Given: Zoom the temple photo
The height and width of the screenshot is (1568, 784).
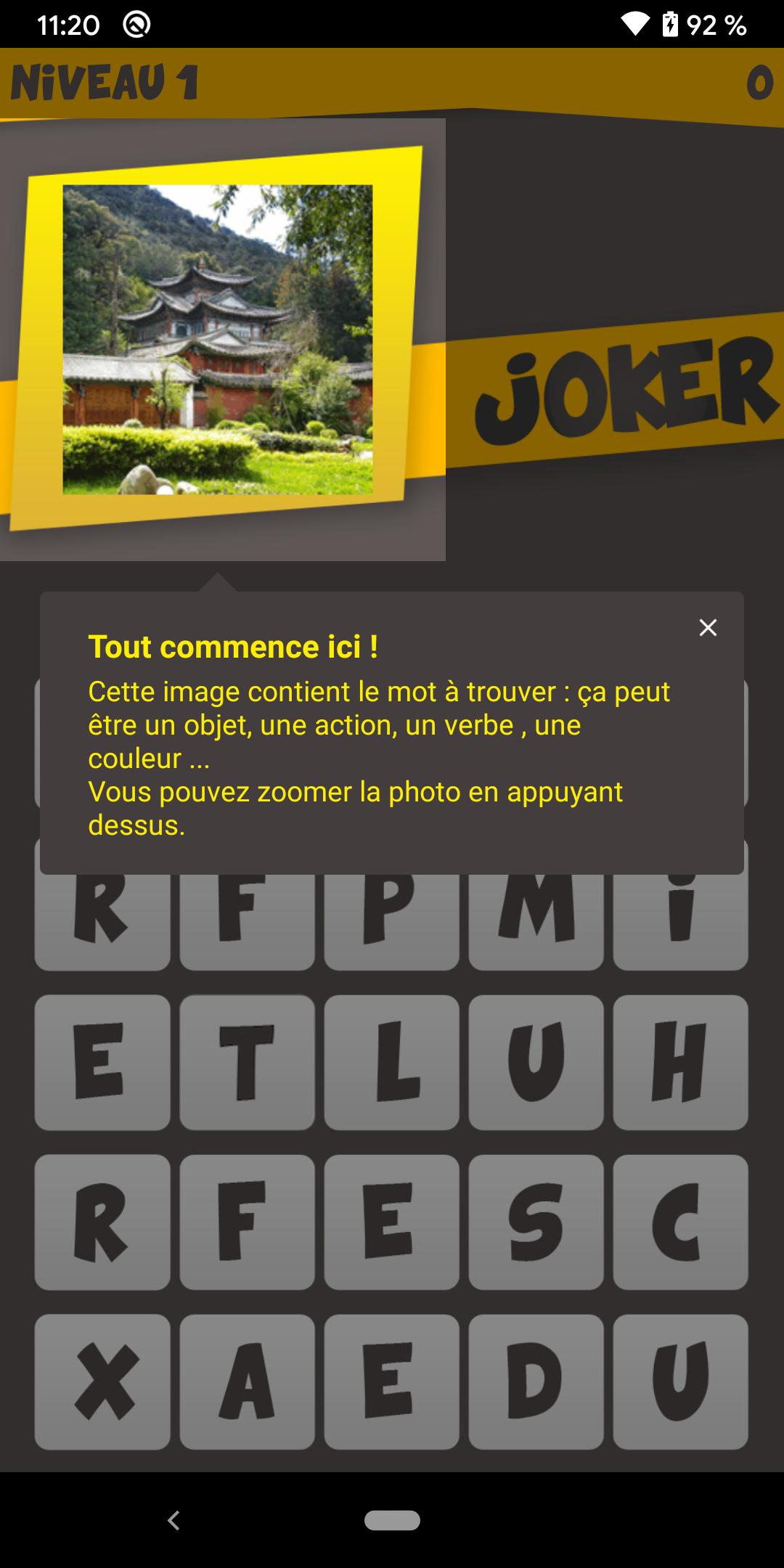Looking at the screenshot, I should point(218,340).
